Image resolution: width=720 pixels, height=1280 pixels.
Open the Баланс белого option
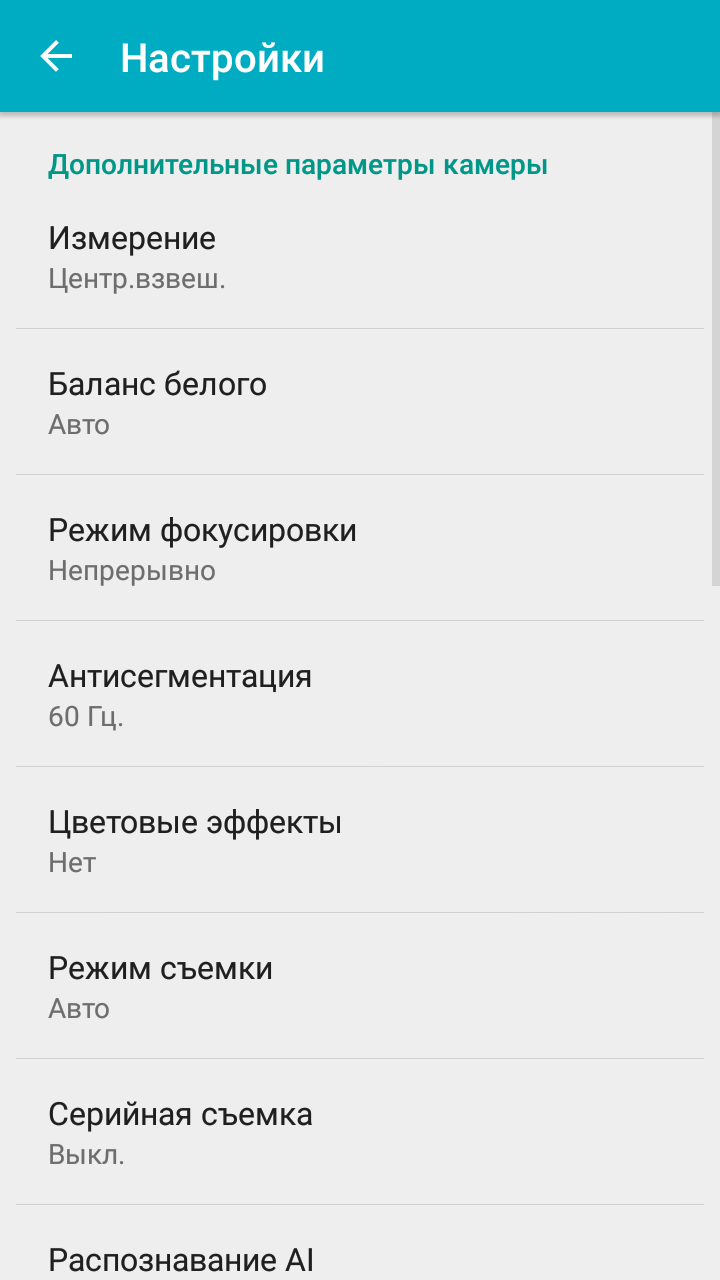click(x=360, y=402)
